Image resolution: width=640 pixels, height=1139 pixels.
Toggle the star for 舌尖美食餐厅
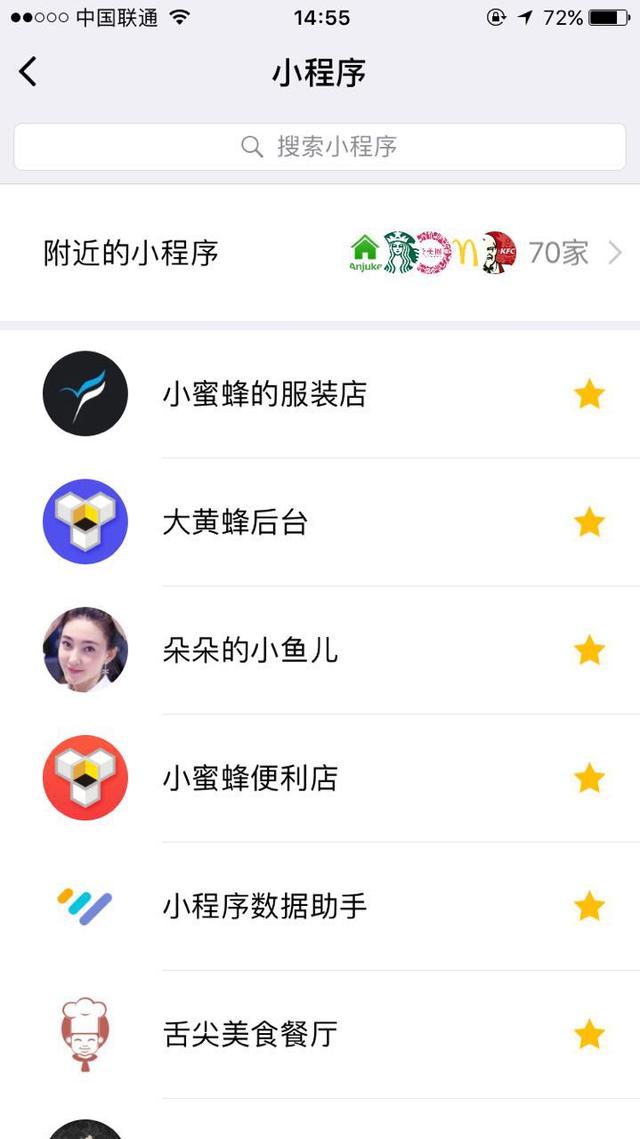(590, 1034)
